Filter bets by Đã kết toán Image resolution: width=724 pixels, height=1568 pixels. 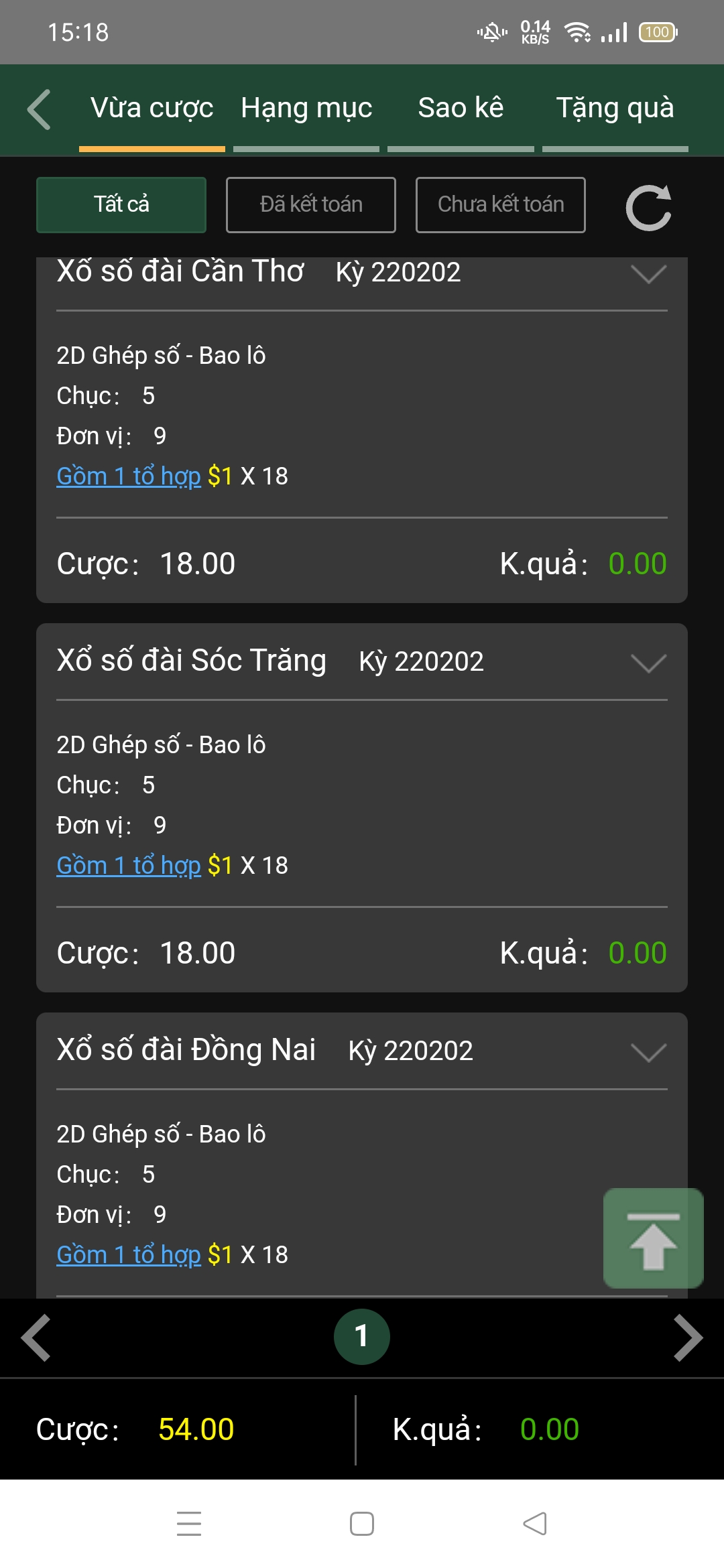click(x=311, y=205)
